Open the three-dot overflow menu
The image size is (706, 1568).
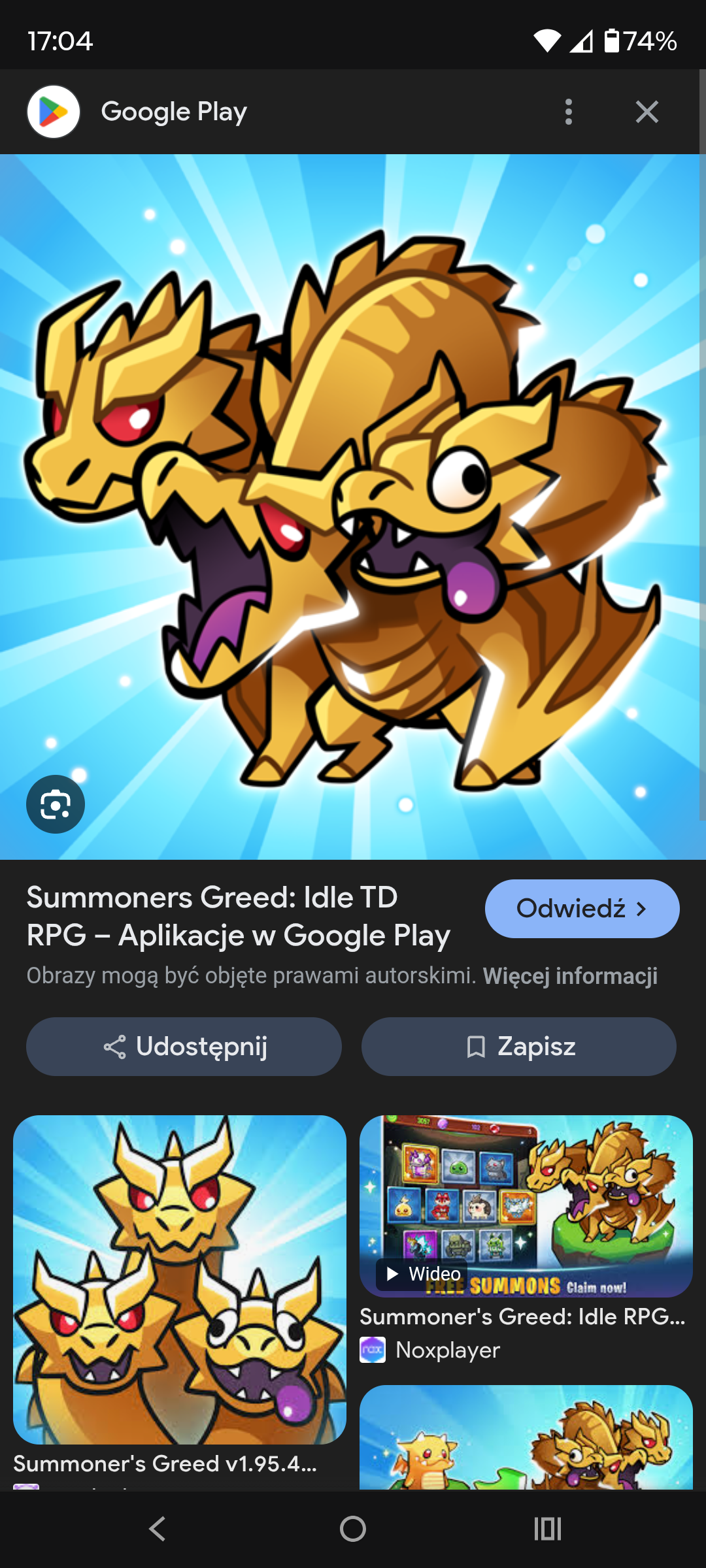(x=569, y=112)
